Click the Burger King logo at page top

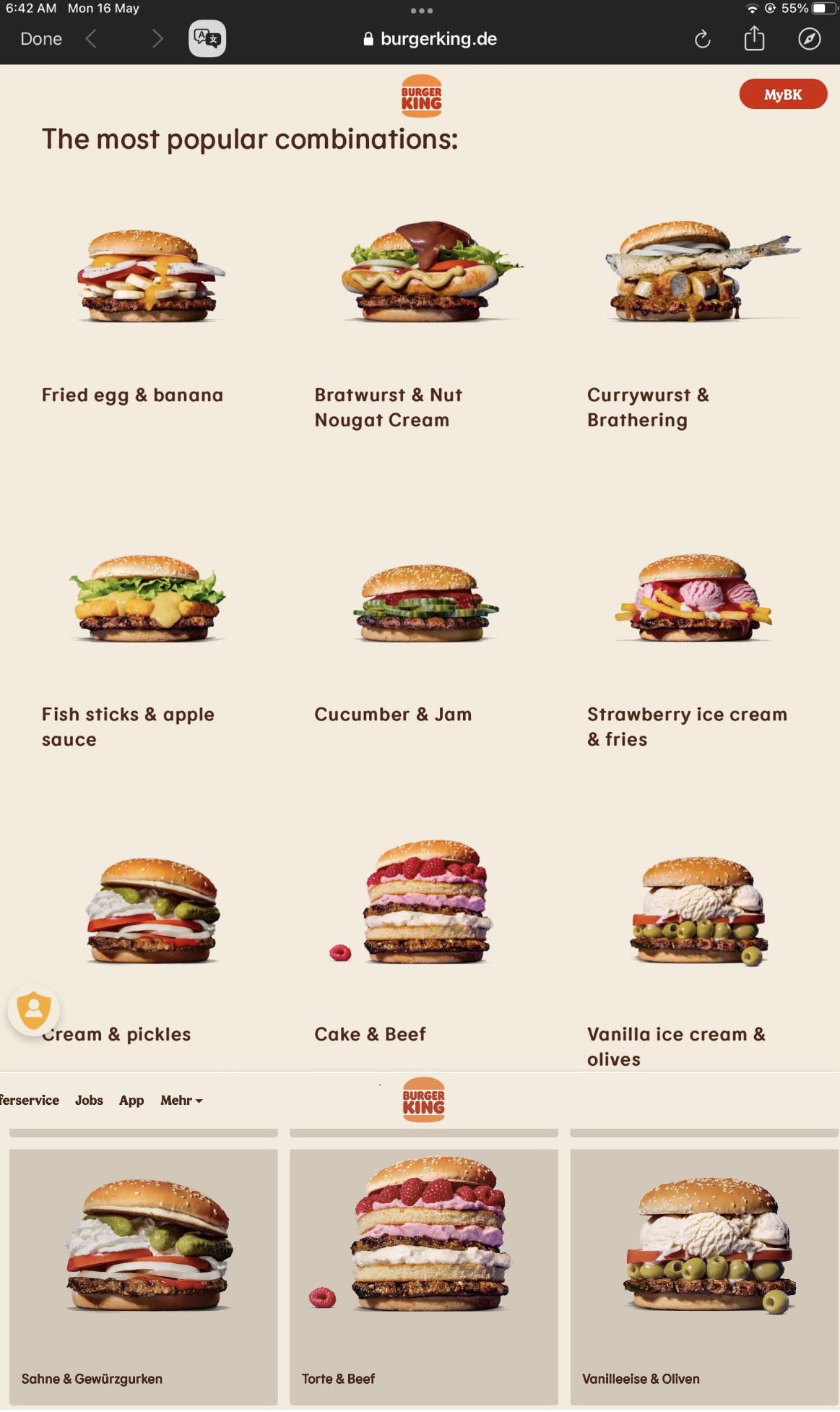422,96
